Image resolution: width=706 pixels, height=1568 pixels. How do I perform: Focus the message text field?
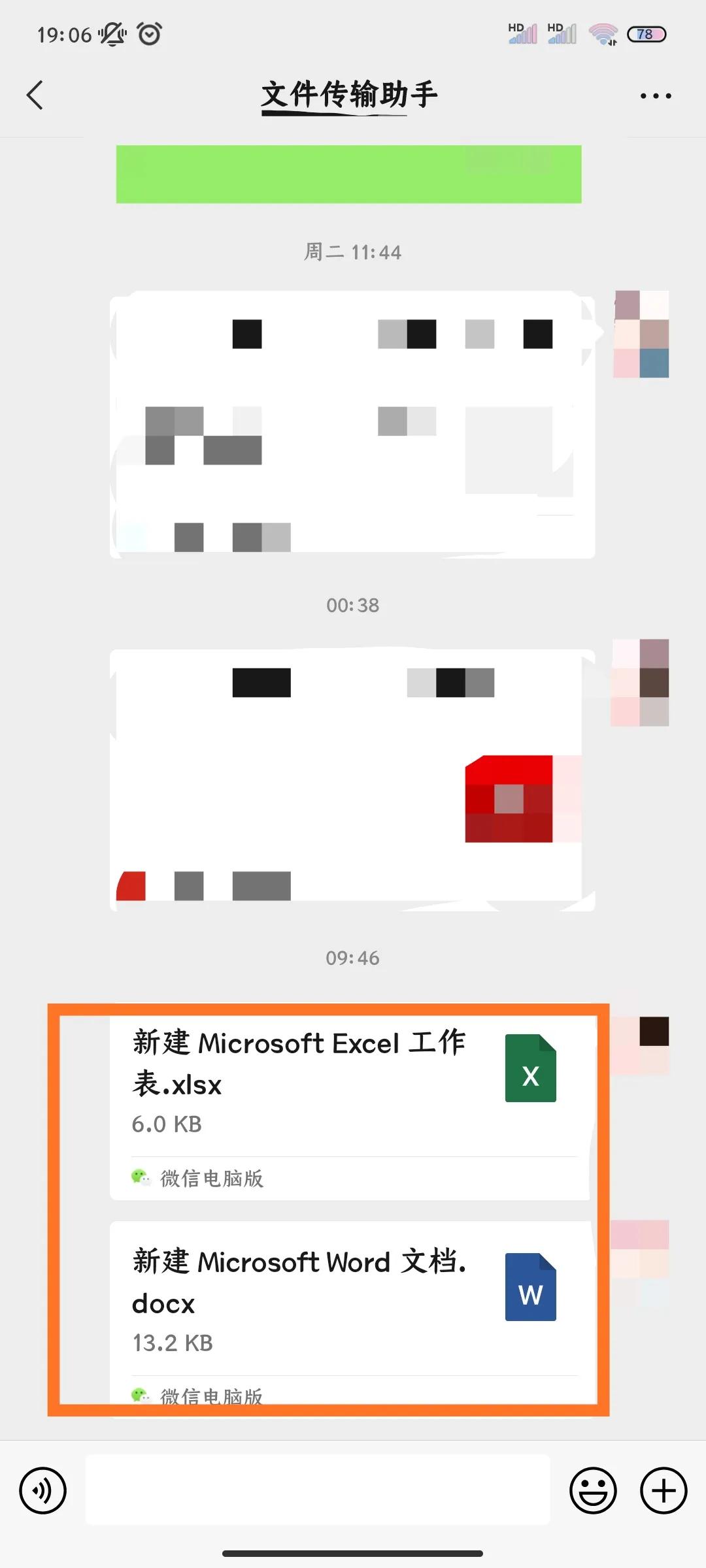318,1490
